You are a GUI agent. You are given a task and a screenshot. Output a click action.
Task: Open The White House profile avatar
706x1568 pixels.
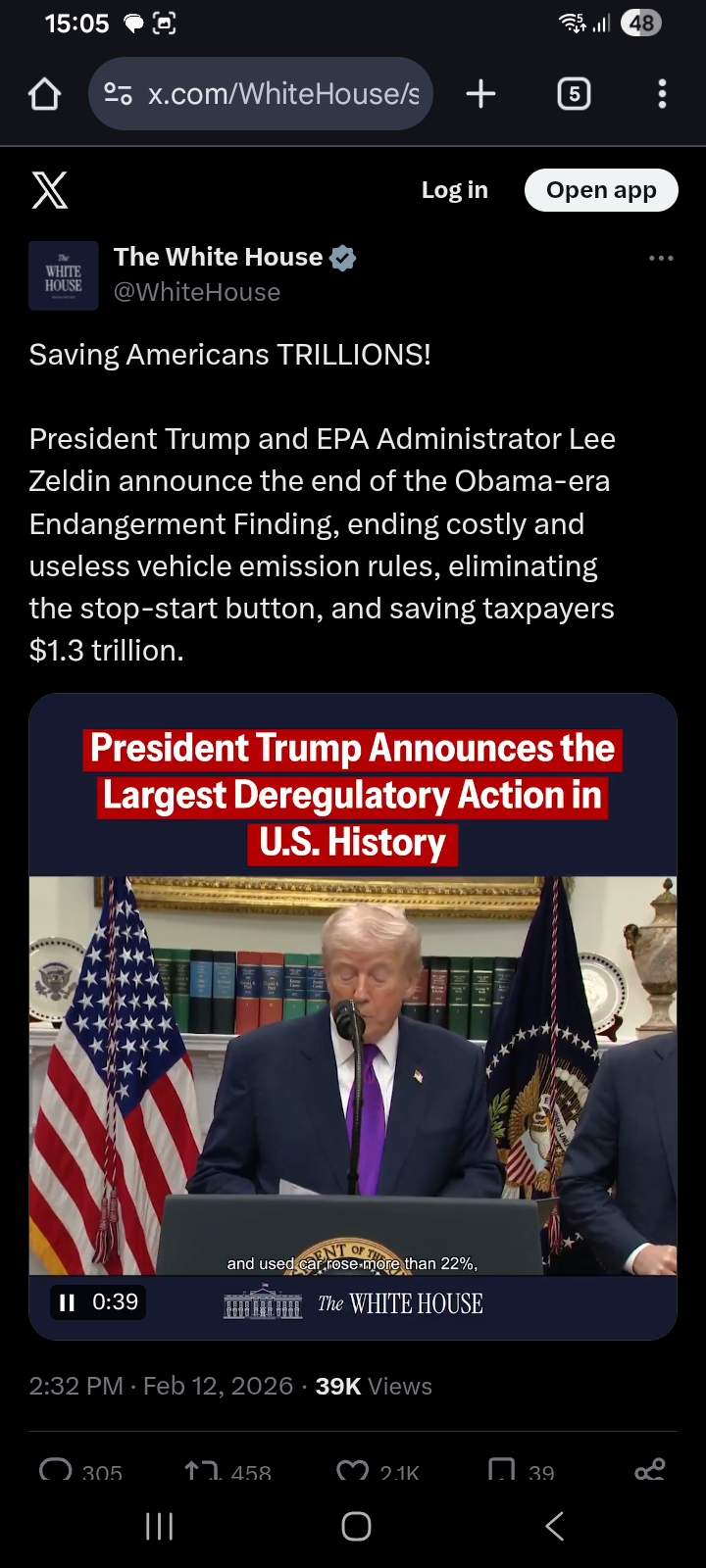pyautogui.click(x=64, y=275)
